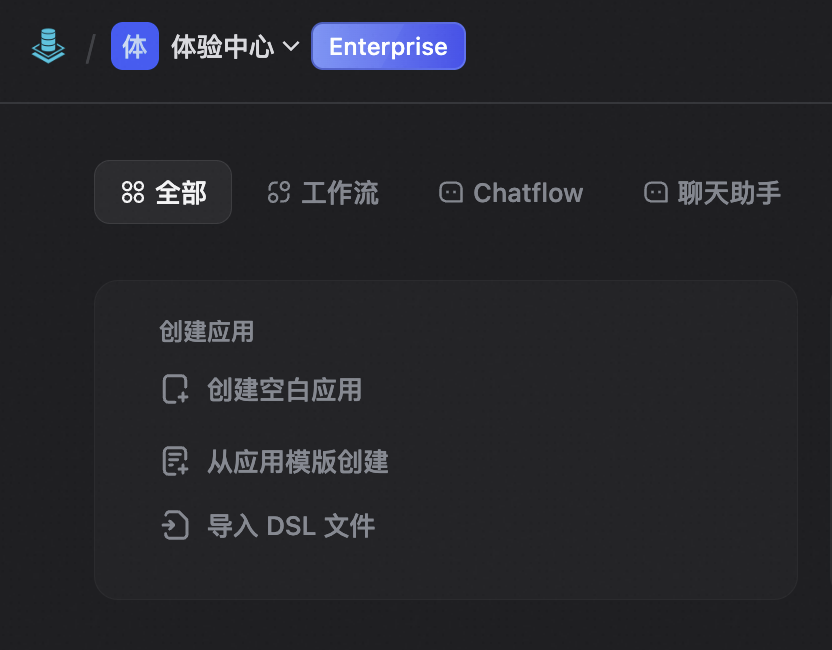Open the 体验中心 workspace dropdown
This screenshot has height=650, width=832.
(235, 47)
